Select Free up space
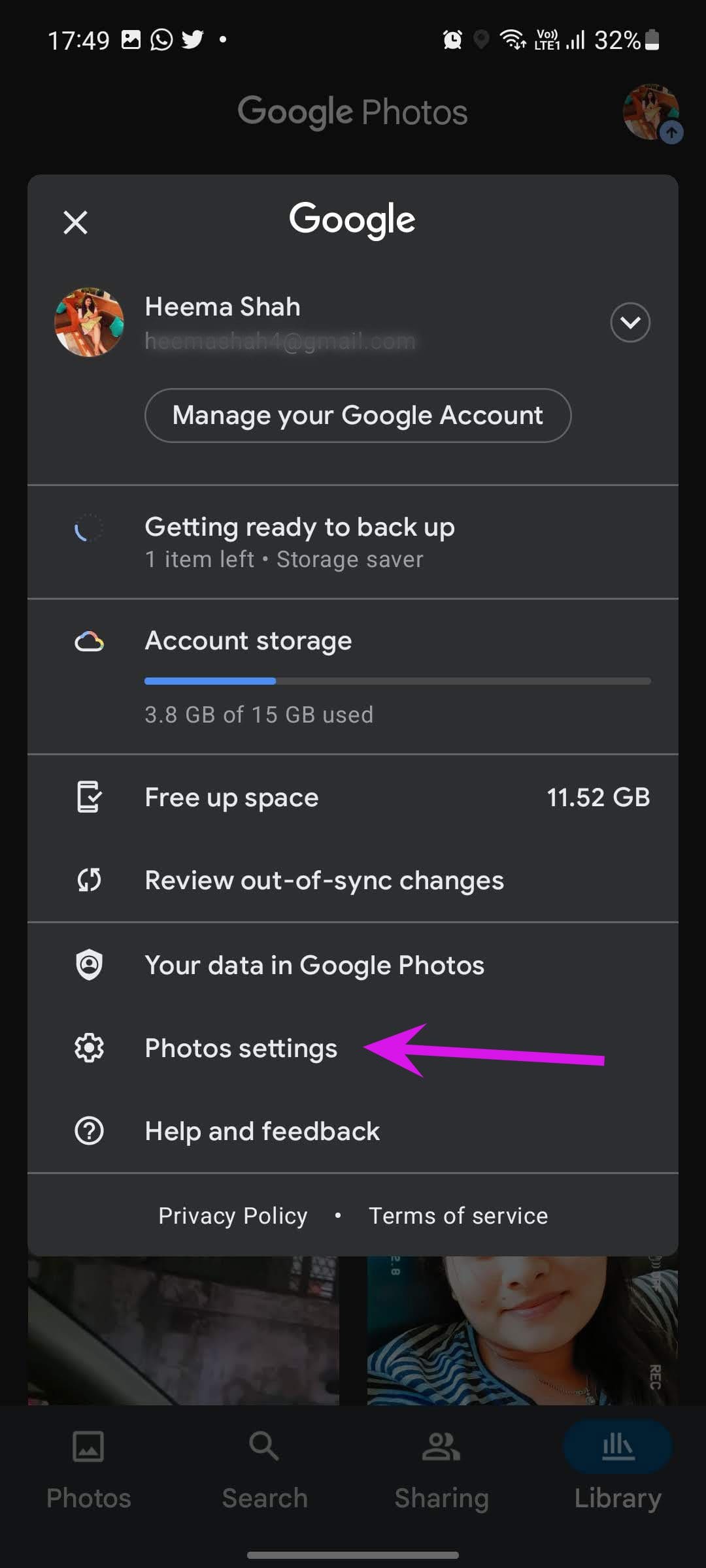The height and width of the screenshot is (1568, 706). (x=353, y=797)
